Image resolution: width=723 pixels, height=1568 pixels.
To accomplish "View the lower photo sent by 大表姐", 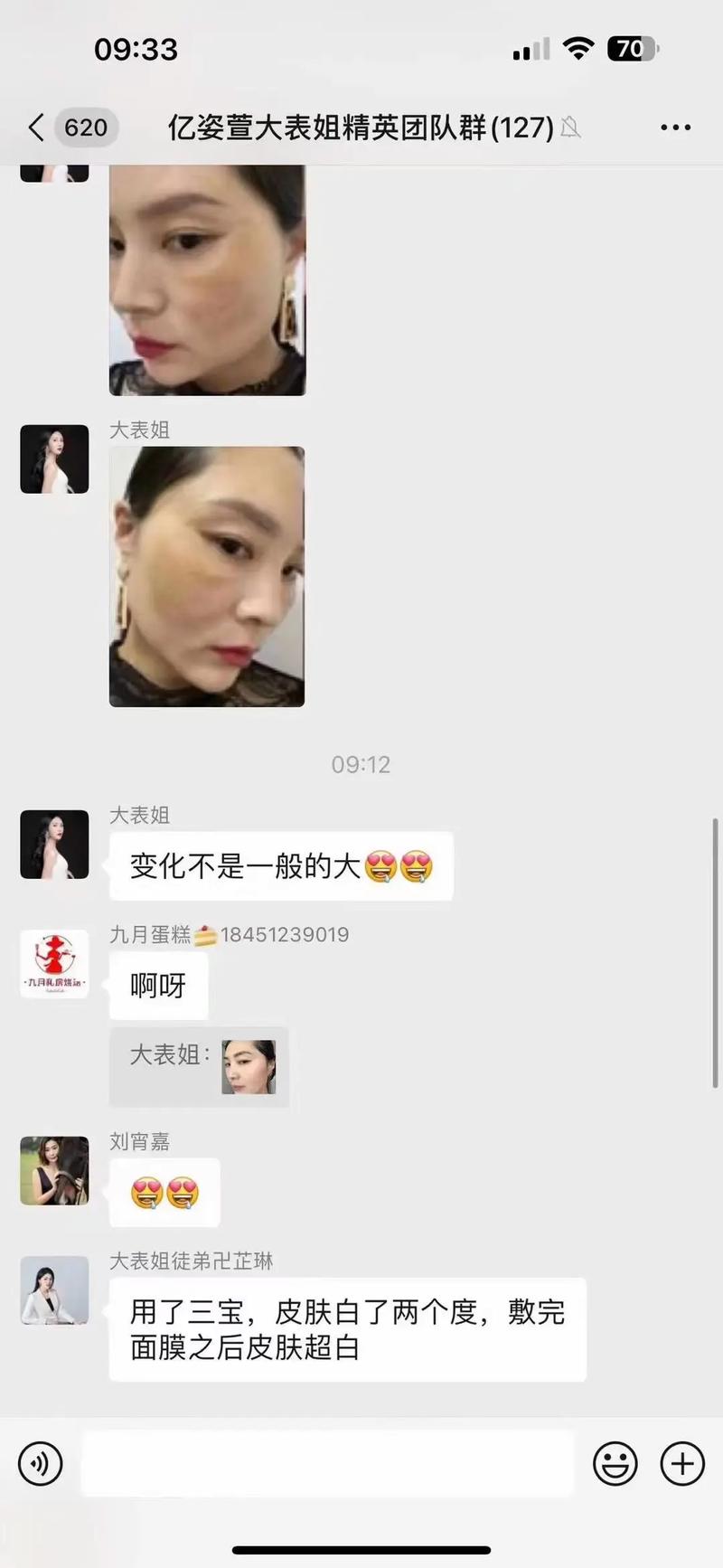I will pyautogui.click(x=207, y=576).
